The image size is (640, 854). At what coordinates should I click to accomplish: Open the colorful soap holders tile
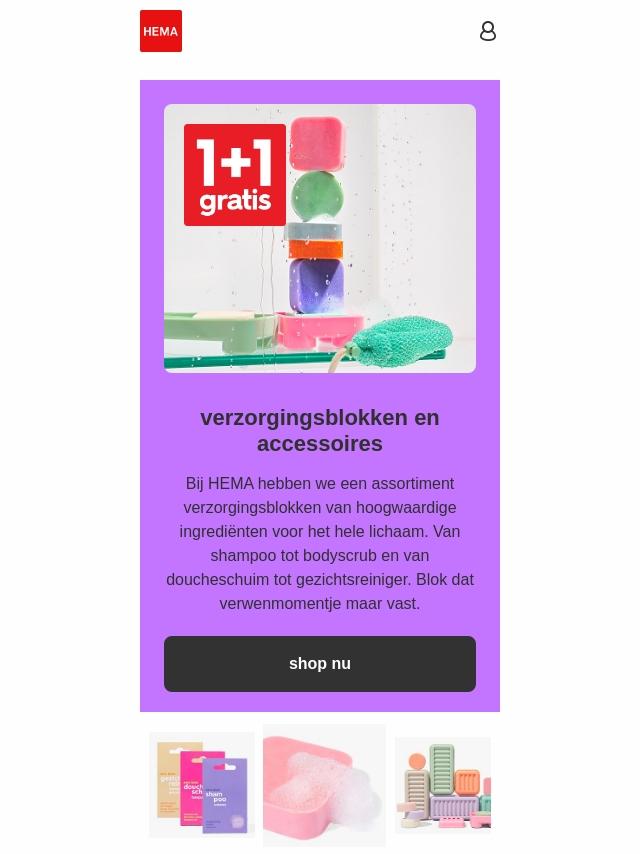tap(443, 785)
